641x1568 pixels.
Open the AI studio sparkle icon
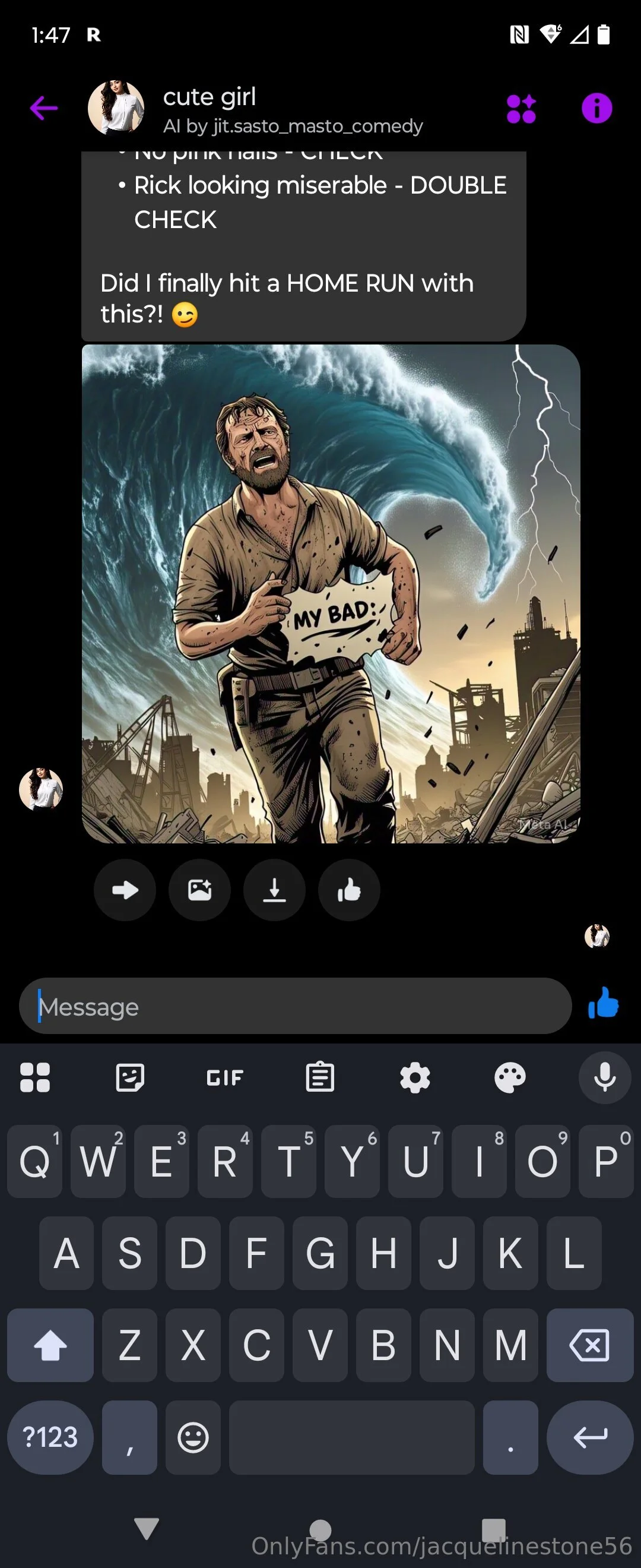[x=521, y=109]
